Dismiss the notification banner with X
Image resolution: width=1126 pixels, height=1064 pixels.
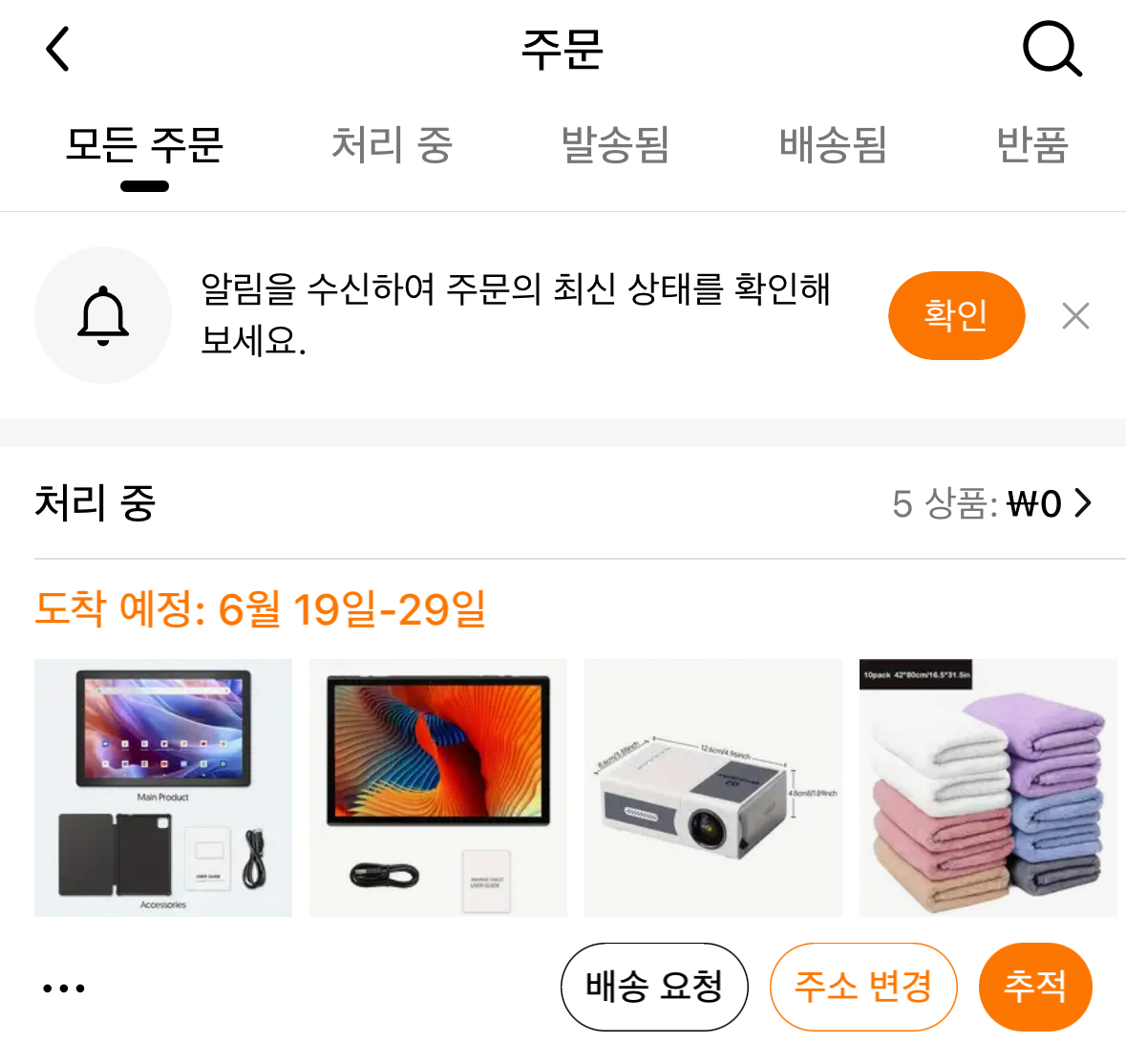(1075, 315)
